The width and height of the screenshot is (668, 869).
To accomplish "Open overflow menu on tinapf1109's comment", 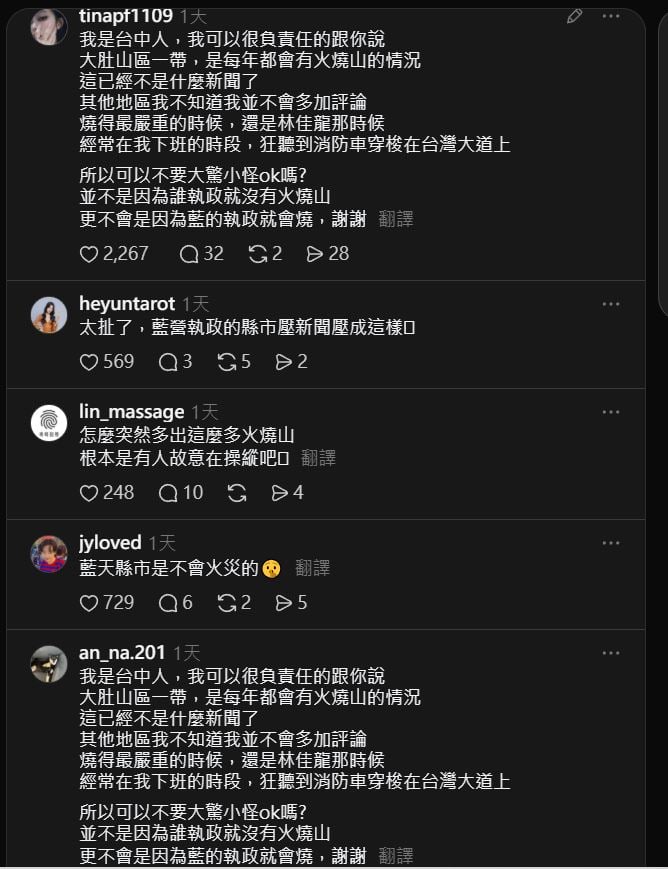I will 611,16.
